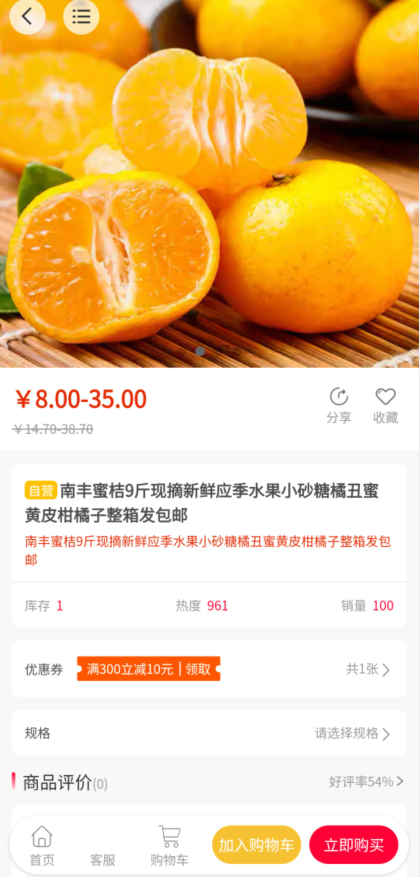Go to 首页 home tab

tap(42, 846)
